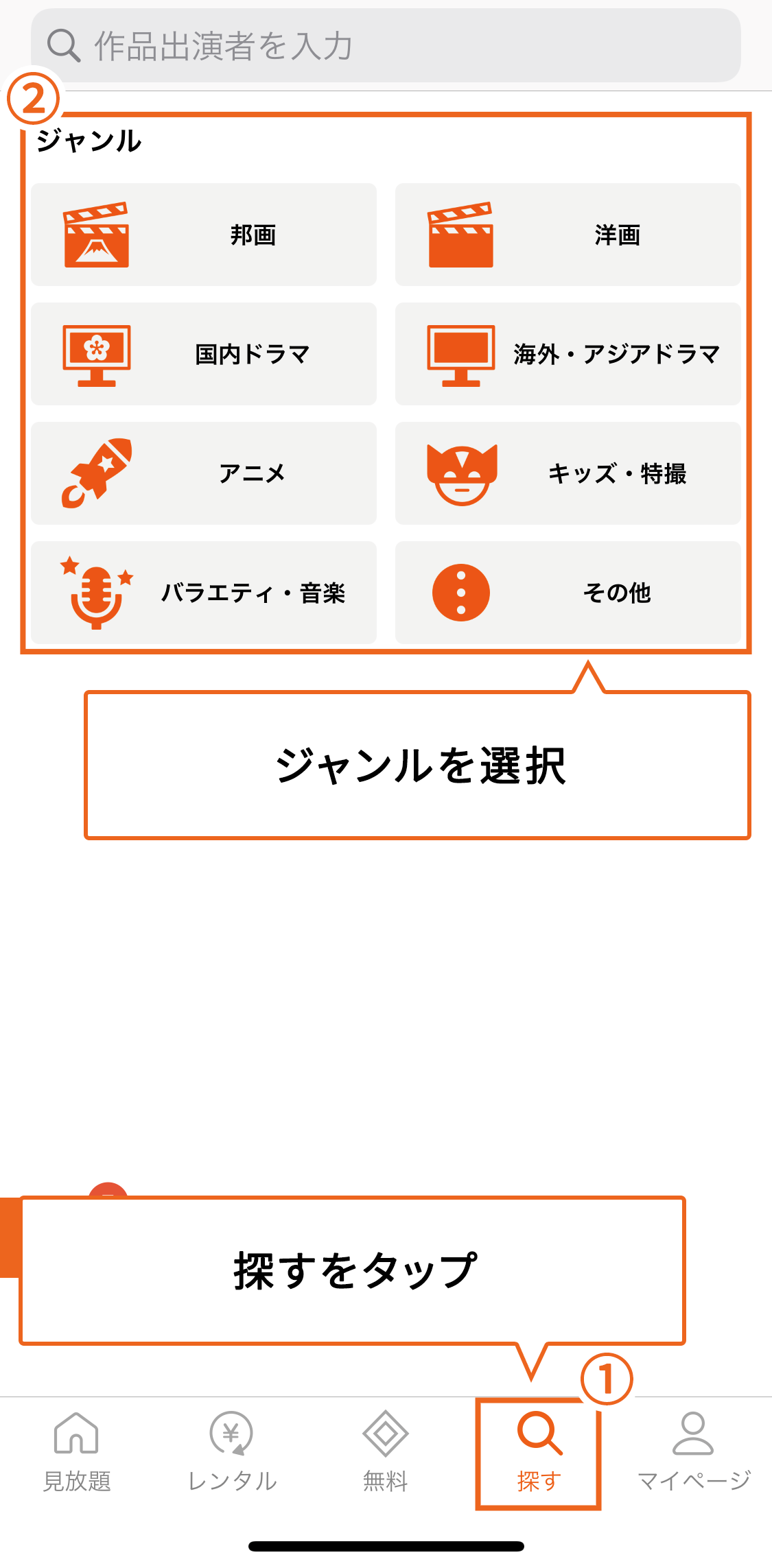Select the 国内ドラマ genre
The height and width of the screenshot is (1568, 772).
(x=204, y=354)
